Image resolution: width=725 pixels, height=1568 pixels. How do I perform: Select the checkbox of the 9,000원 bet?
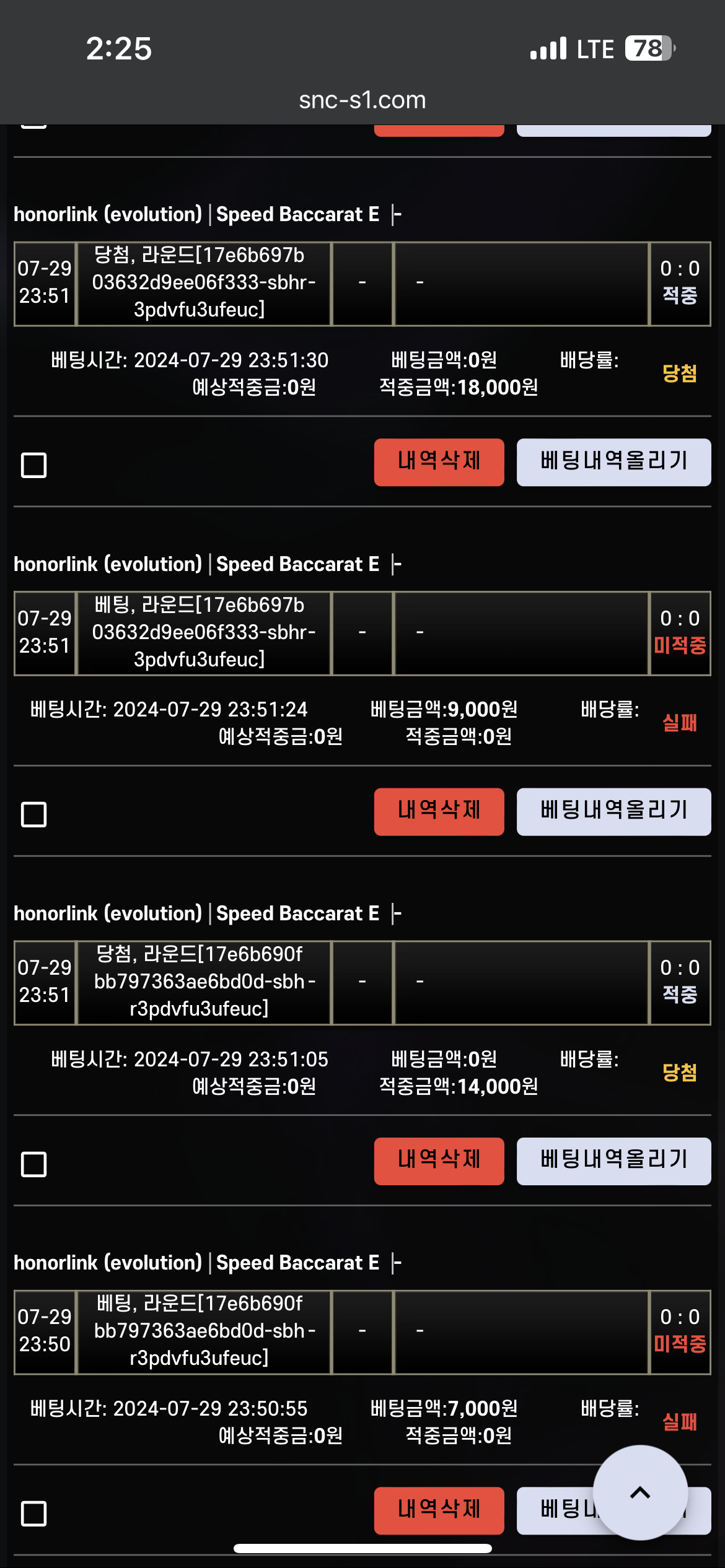33,814
